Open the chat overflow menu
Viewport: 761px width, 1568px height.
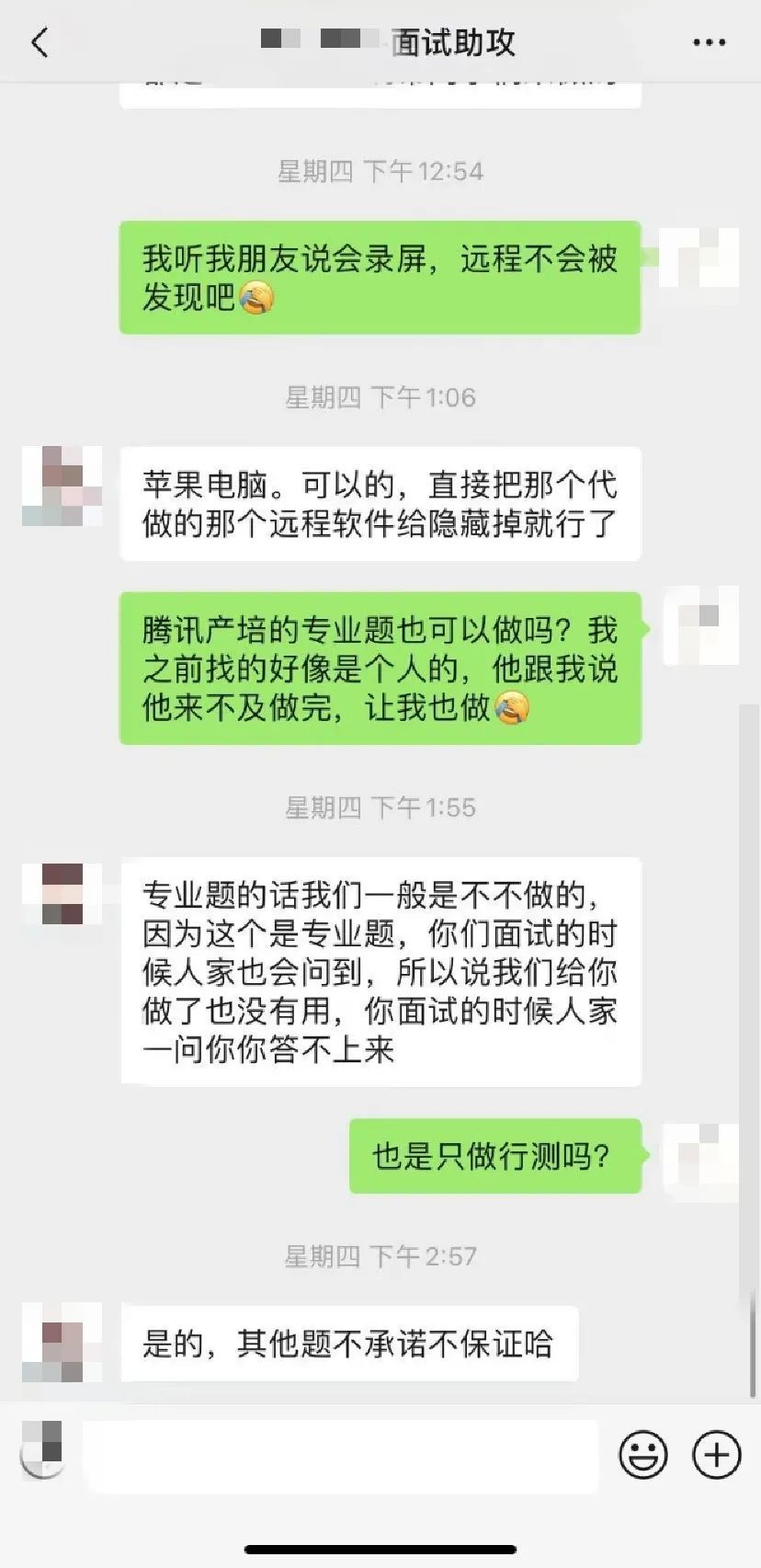click(709, 42)
